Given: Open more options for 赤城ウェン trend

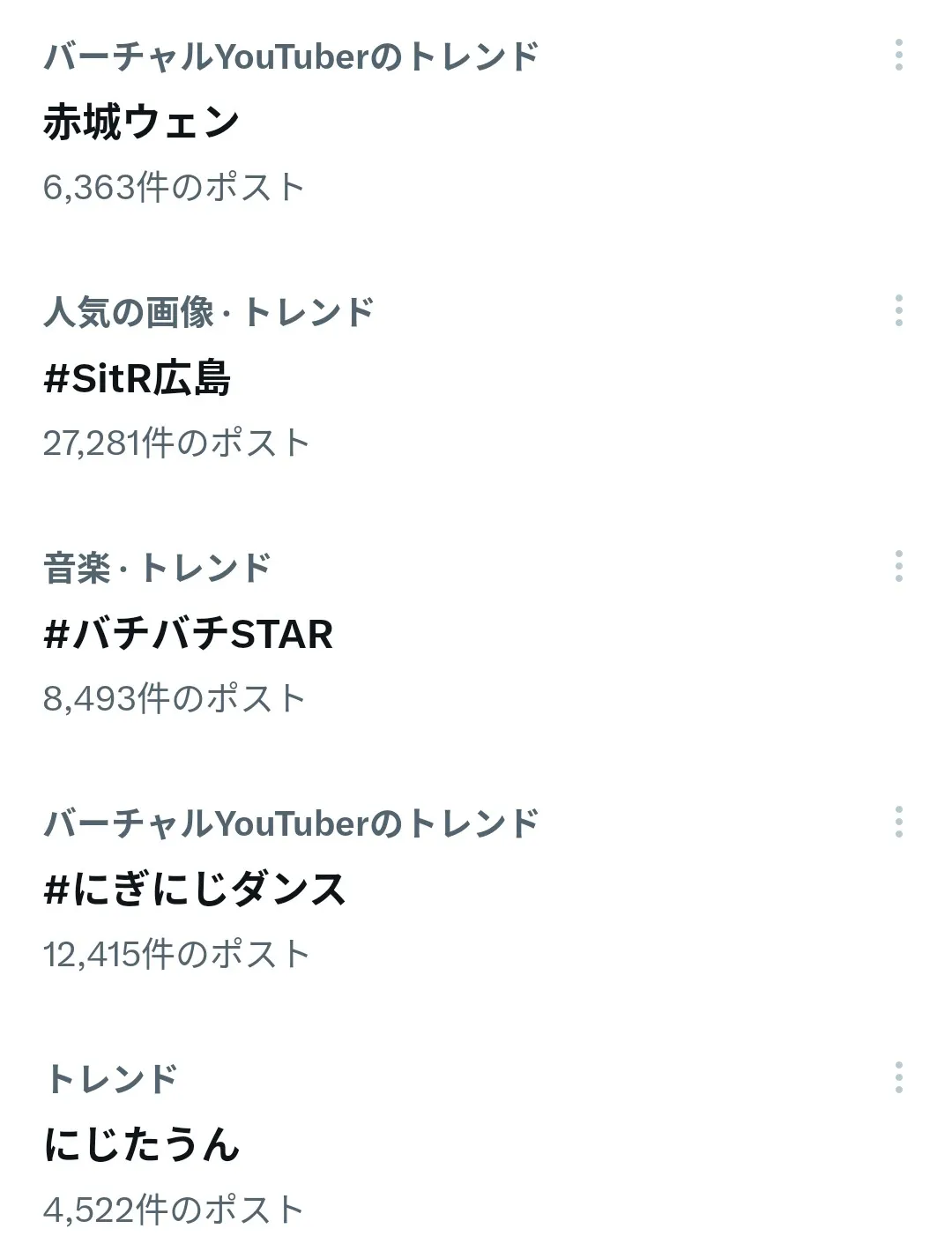Looking at the screenshot, I should point(898,56).
